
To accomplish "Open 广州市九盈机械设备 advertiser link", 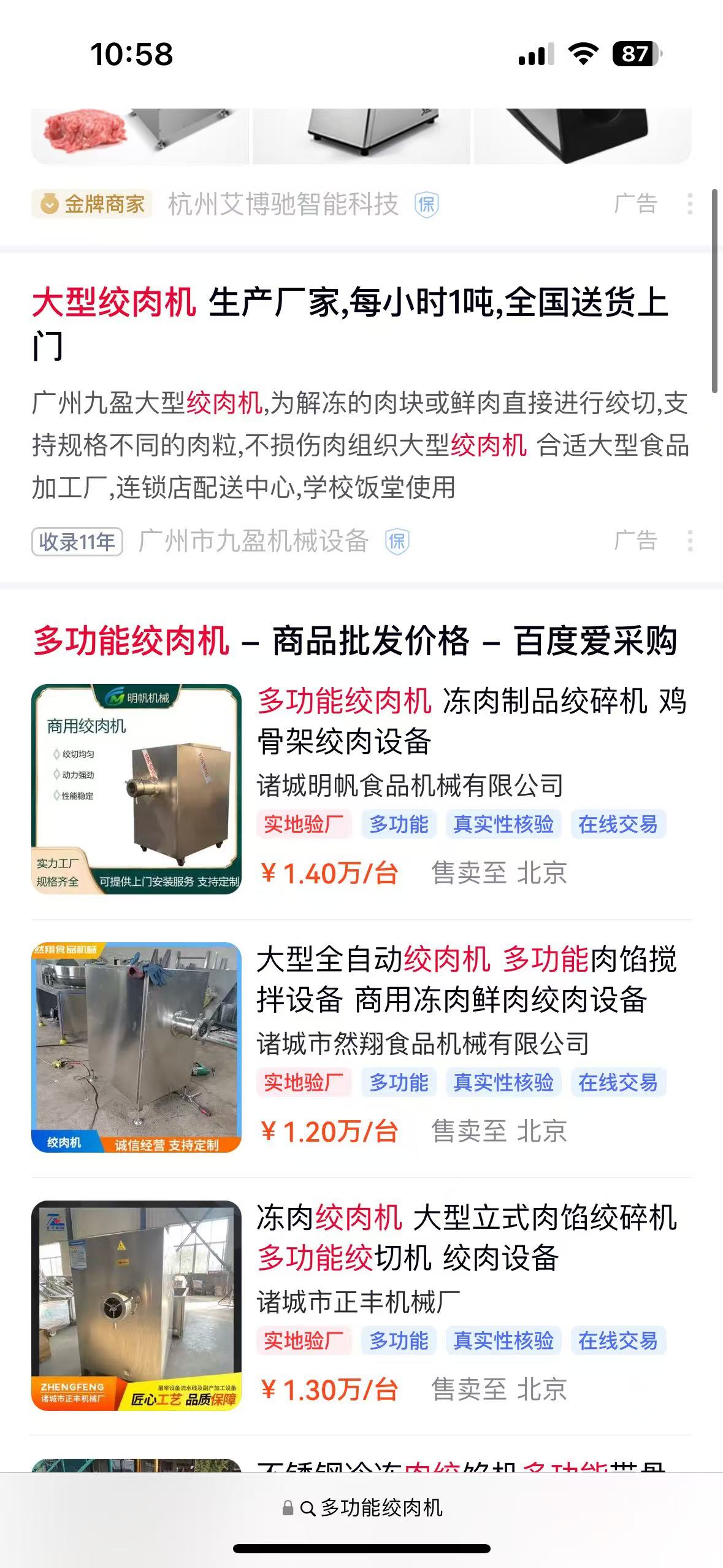I will click(253, 541).
